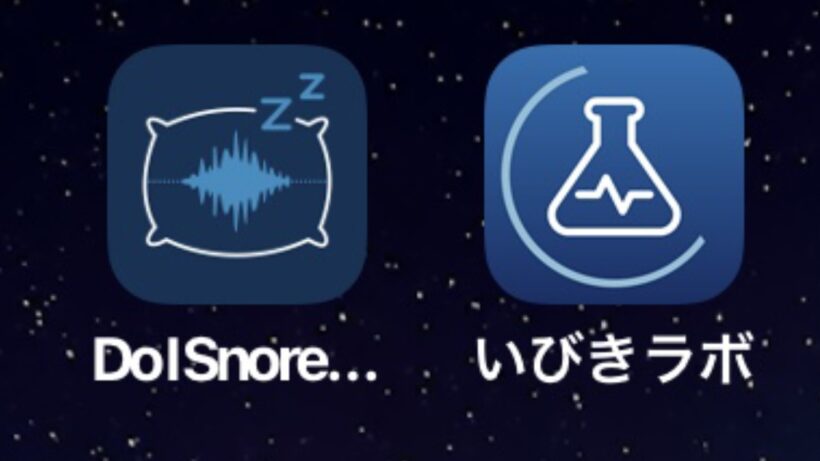This screenshot has height=461, width=820.
Task: Open the Do I Snore app
Action: [237, 174]
